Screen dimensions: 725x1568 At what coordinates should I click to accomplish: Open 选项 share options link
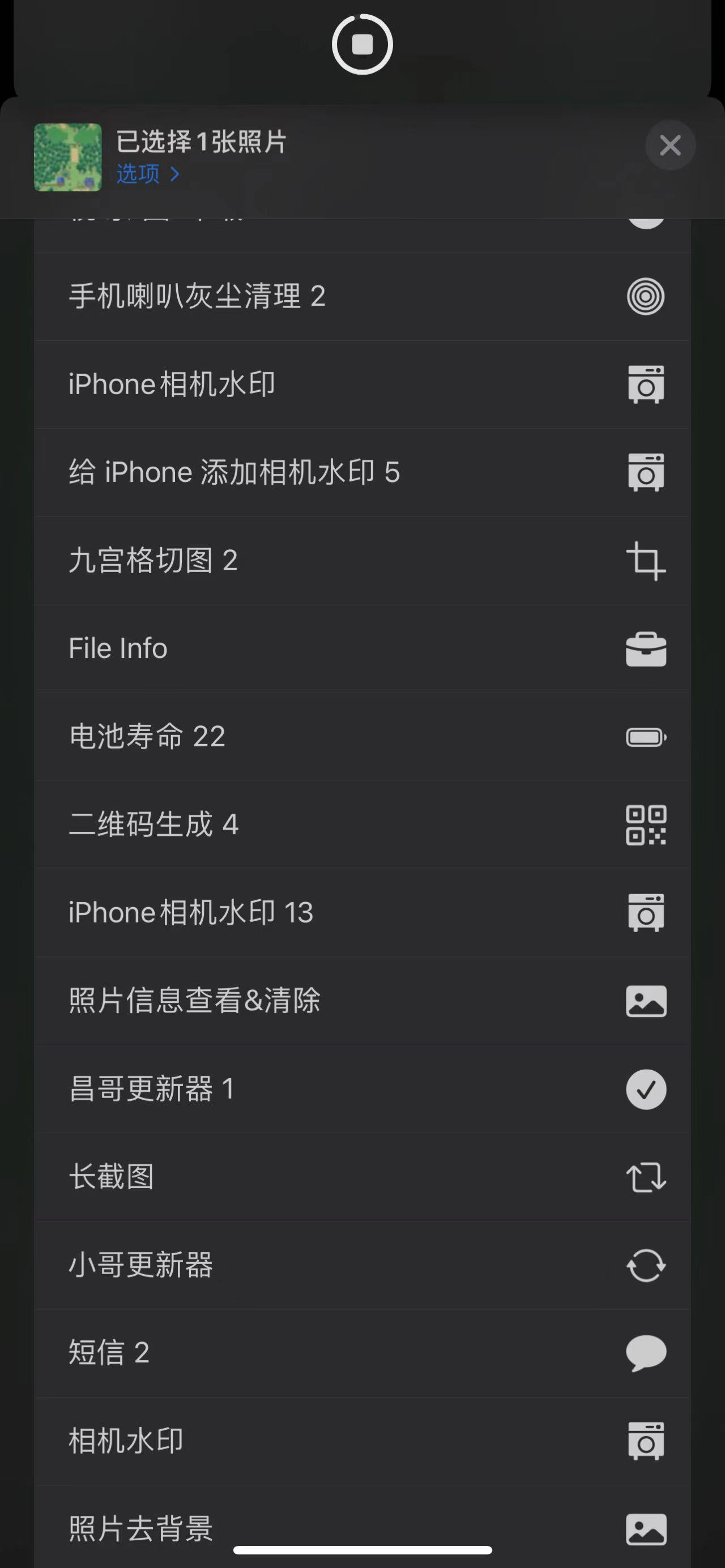click(x=148, y=174)
